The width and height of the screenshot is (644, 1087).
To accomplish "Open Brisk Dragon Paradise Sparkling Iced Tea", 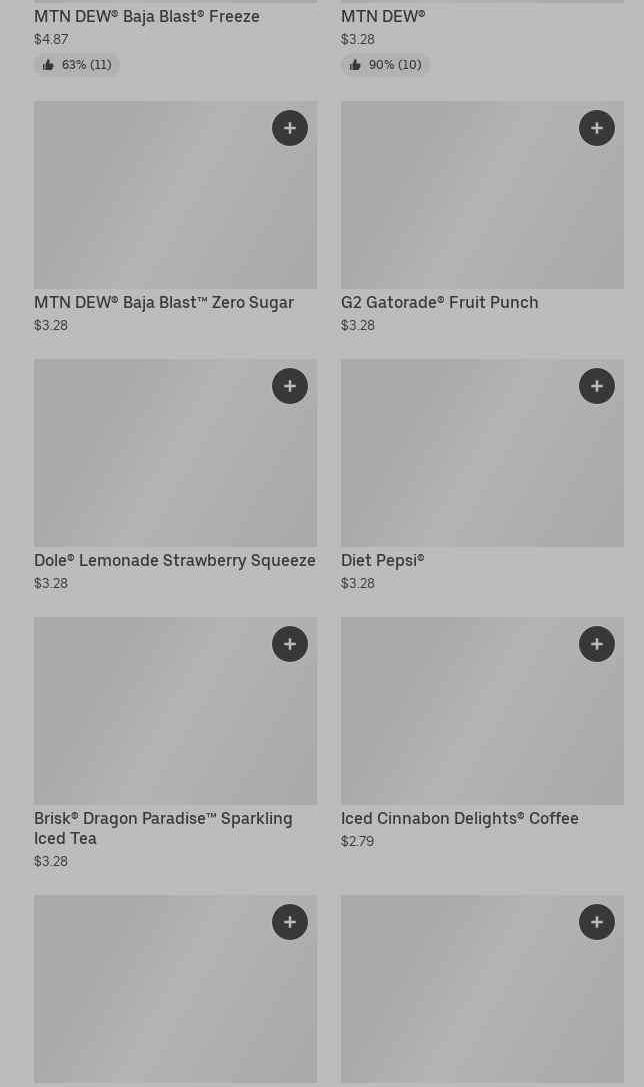I will coord(175,743).
